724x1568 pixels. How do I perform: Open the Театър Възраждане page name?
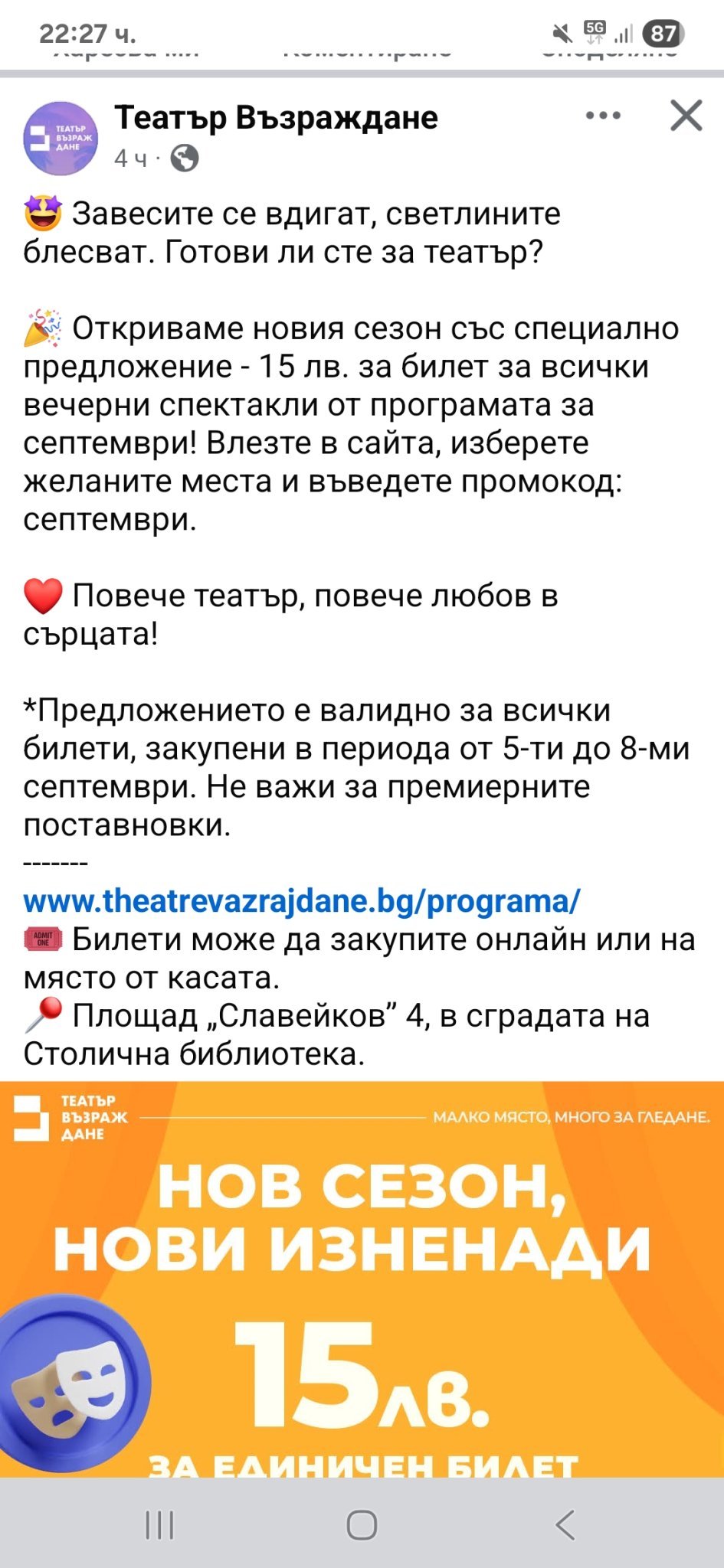[x=276, y=118]
